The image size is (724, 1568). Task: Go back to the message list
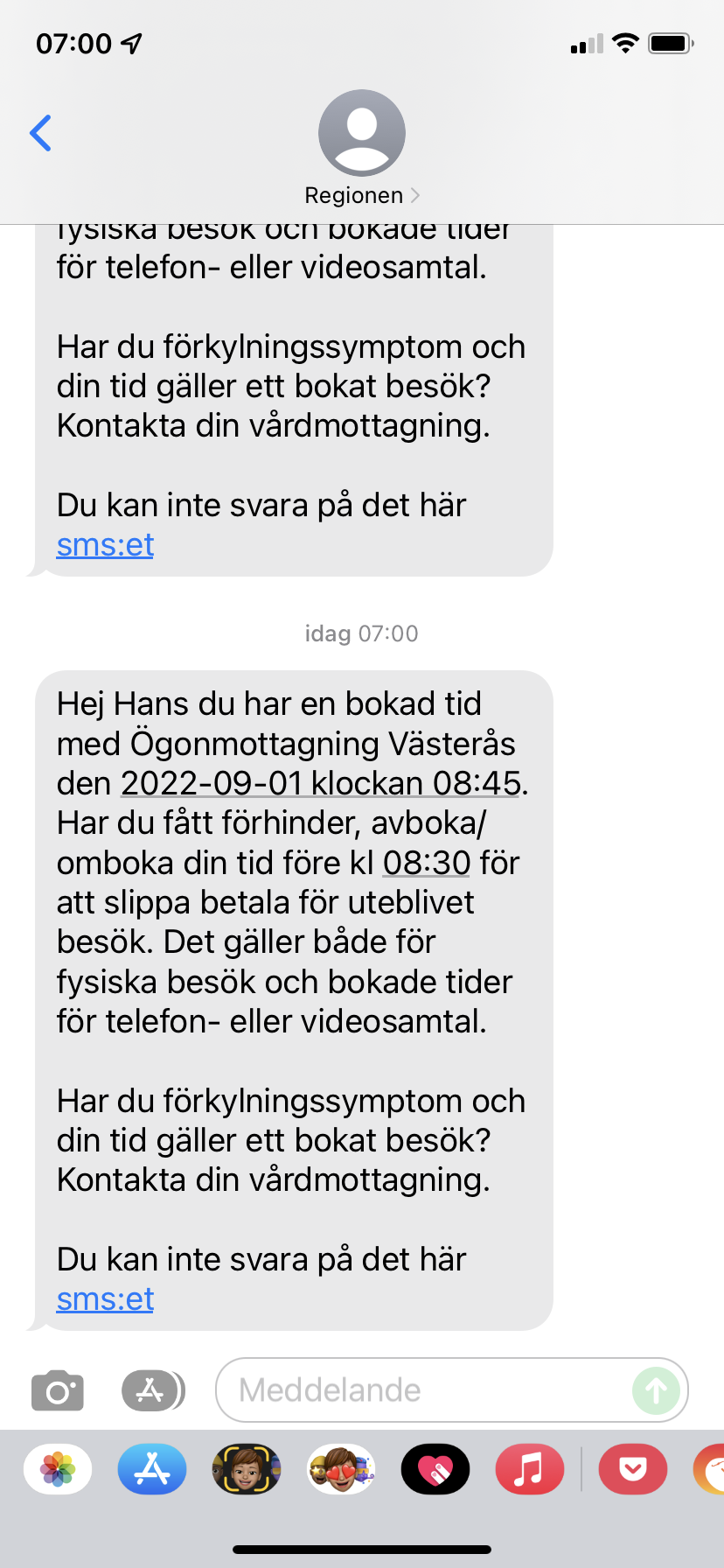pos(41,133)
